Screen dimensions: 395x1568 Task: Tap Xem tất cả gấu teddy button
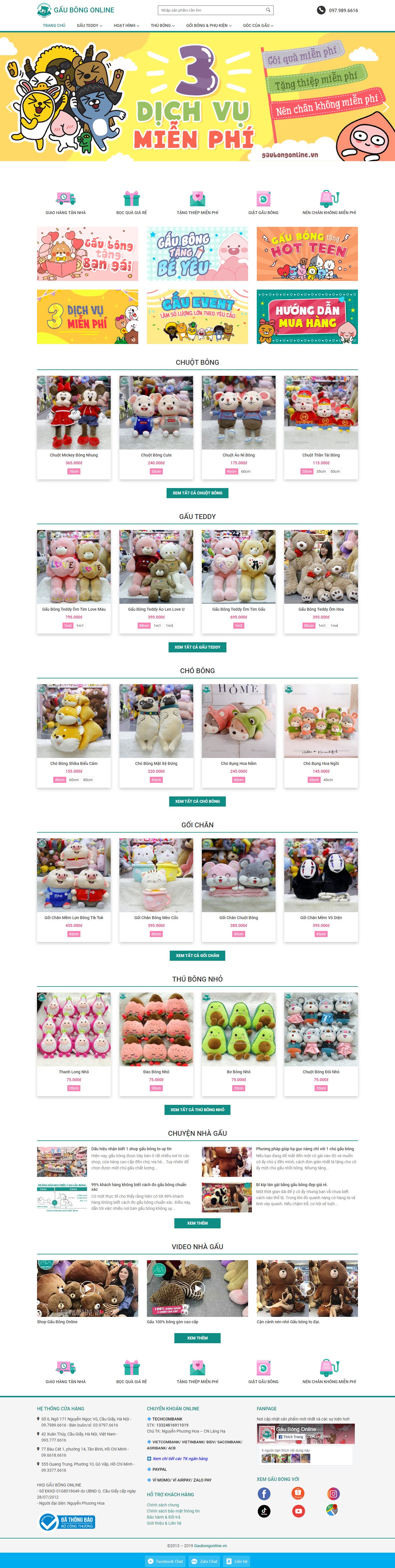[197, 647]
